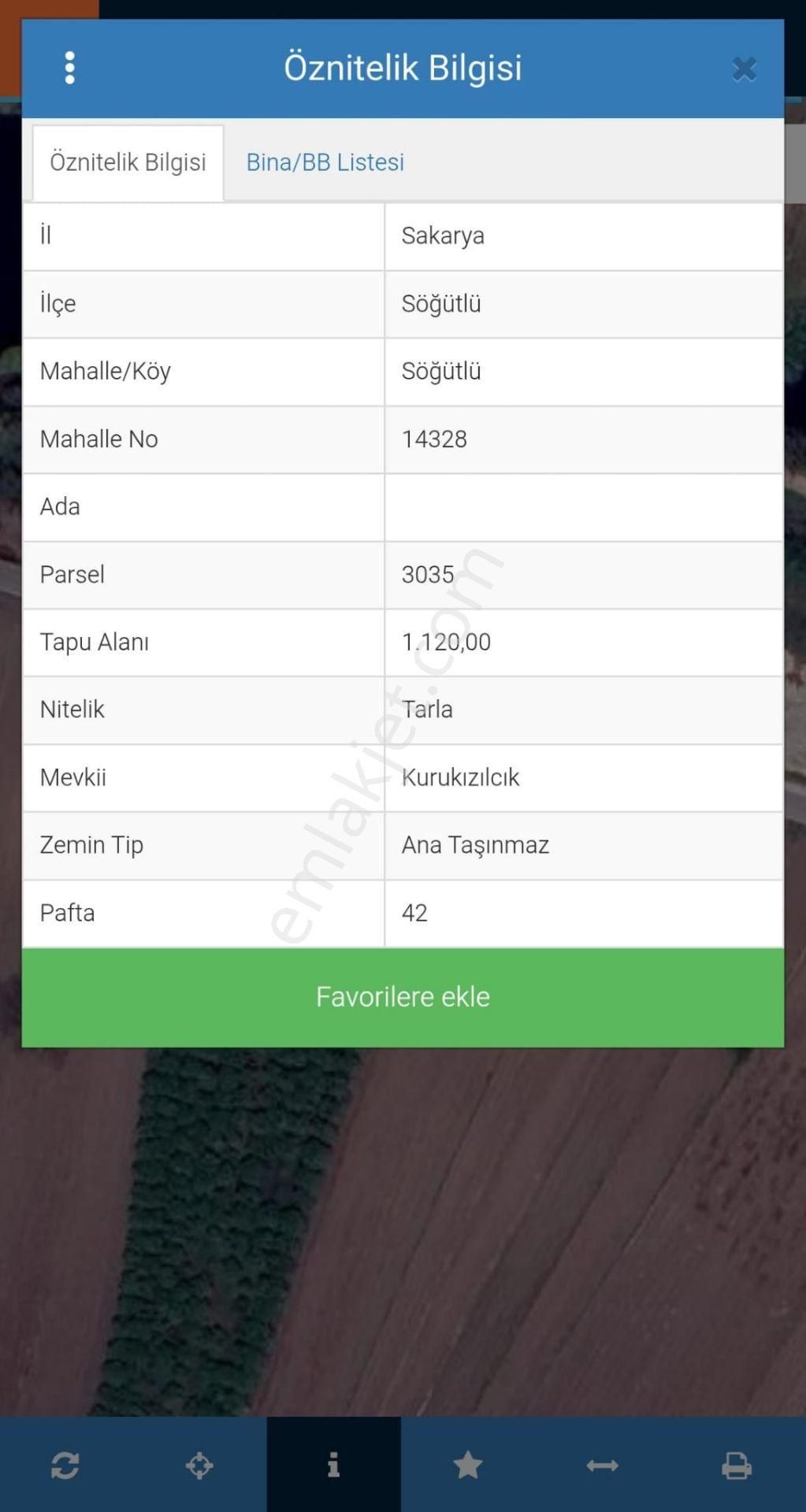Select the Parsel value 3035

427,575
